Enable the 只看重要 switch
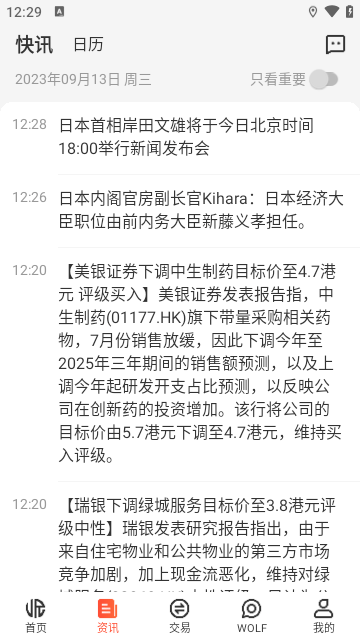The image size is (360, 640). pos(324,79)
